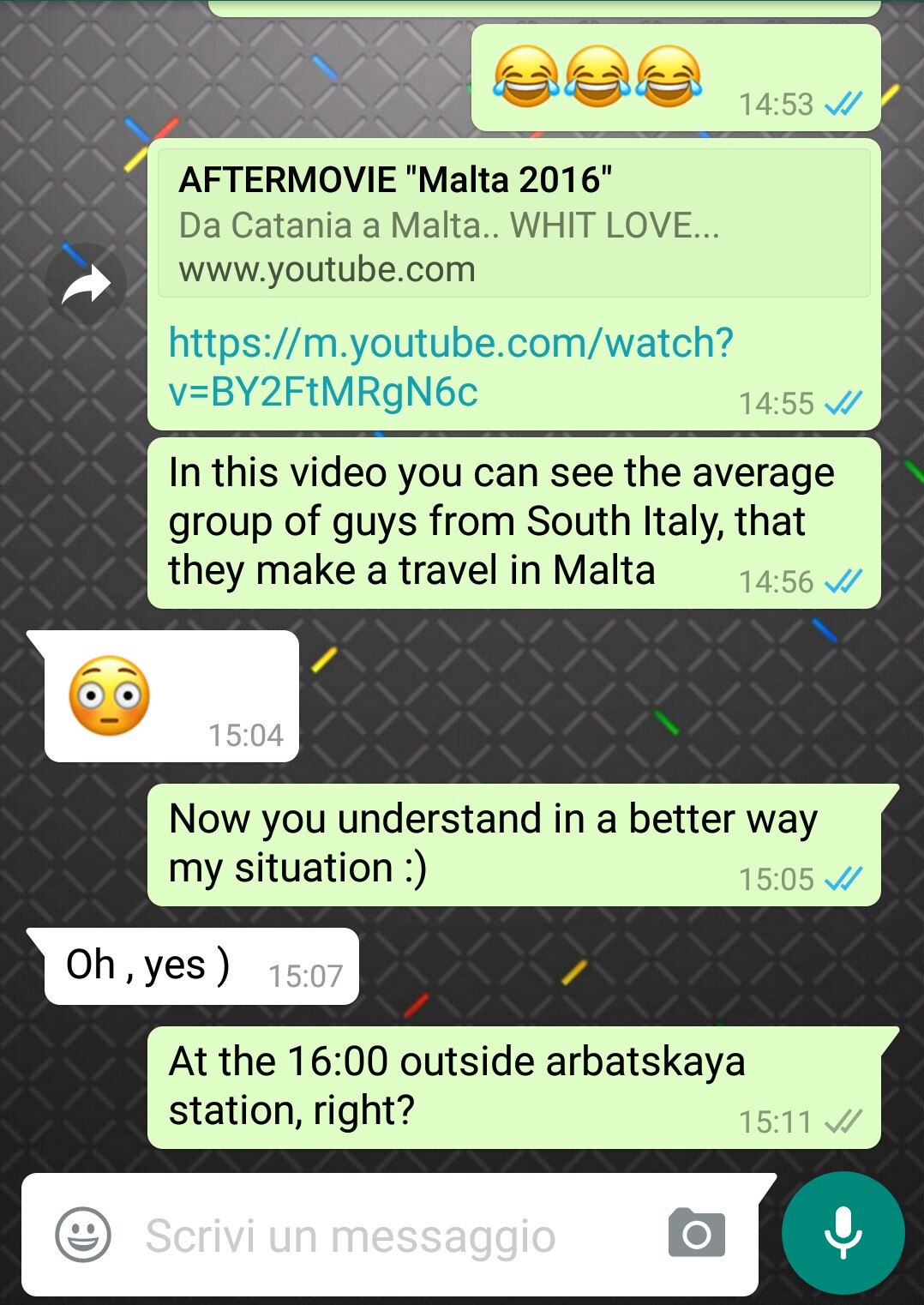The width and height of the screenshot is (924, 1305).
Task: Tap the microphone voice message button
Action: point(843,1233)
